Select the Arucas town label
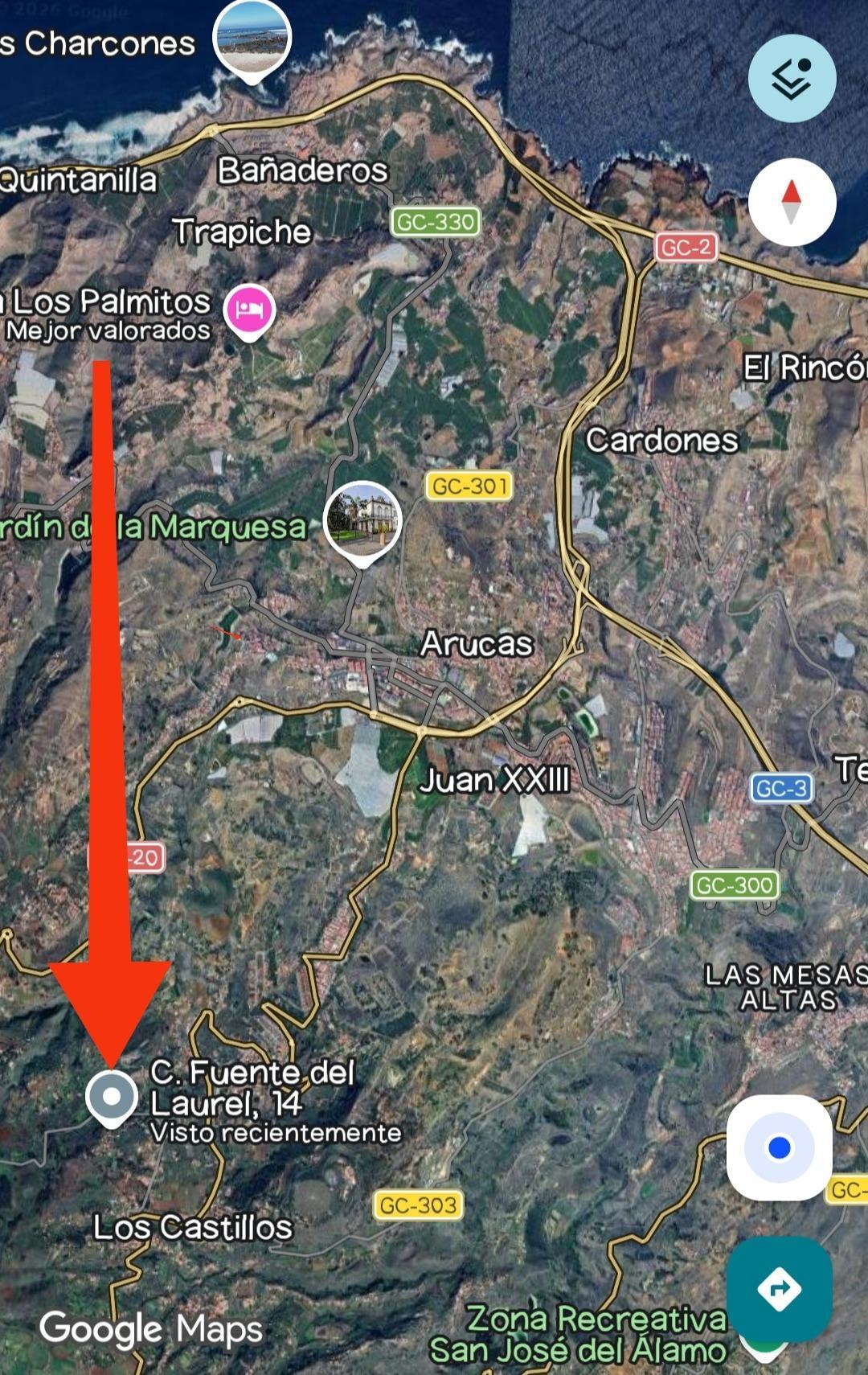The height and width of the screenshot is (1375, 868). click(x=477, y=644)
